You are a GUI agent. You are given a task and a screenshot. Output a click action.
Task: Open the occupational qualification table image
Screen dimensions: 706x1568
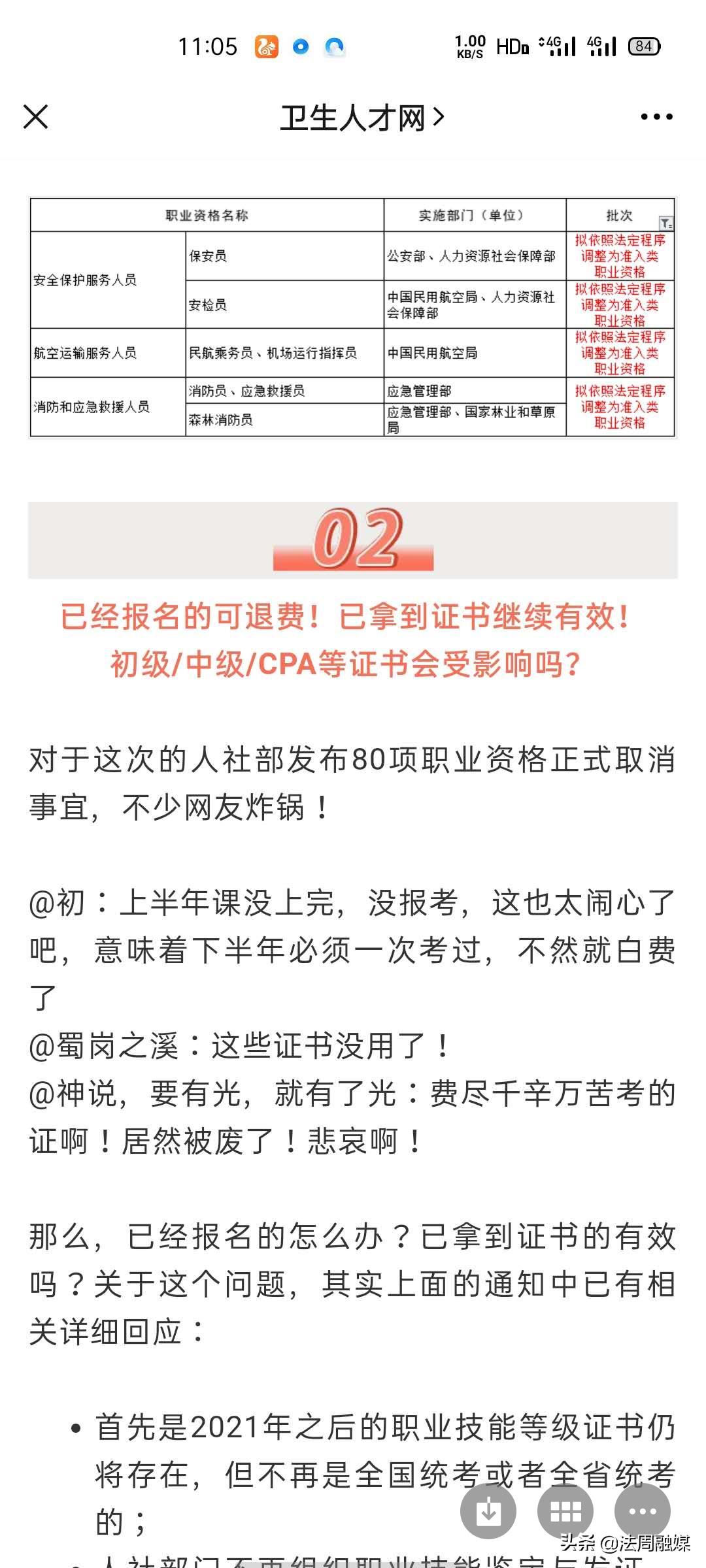coord(352,318)
